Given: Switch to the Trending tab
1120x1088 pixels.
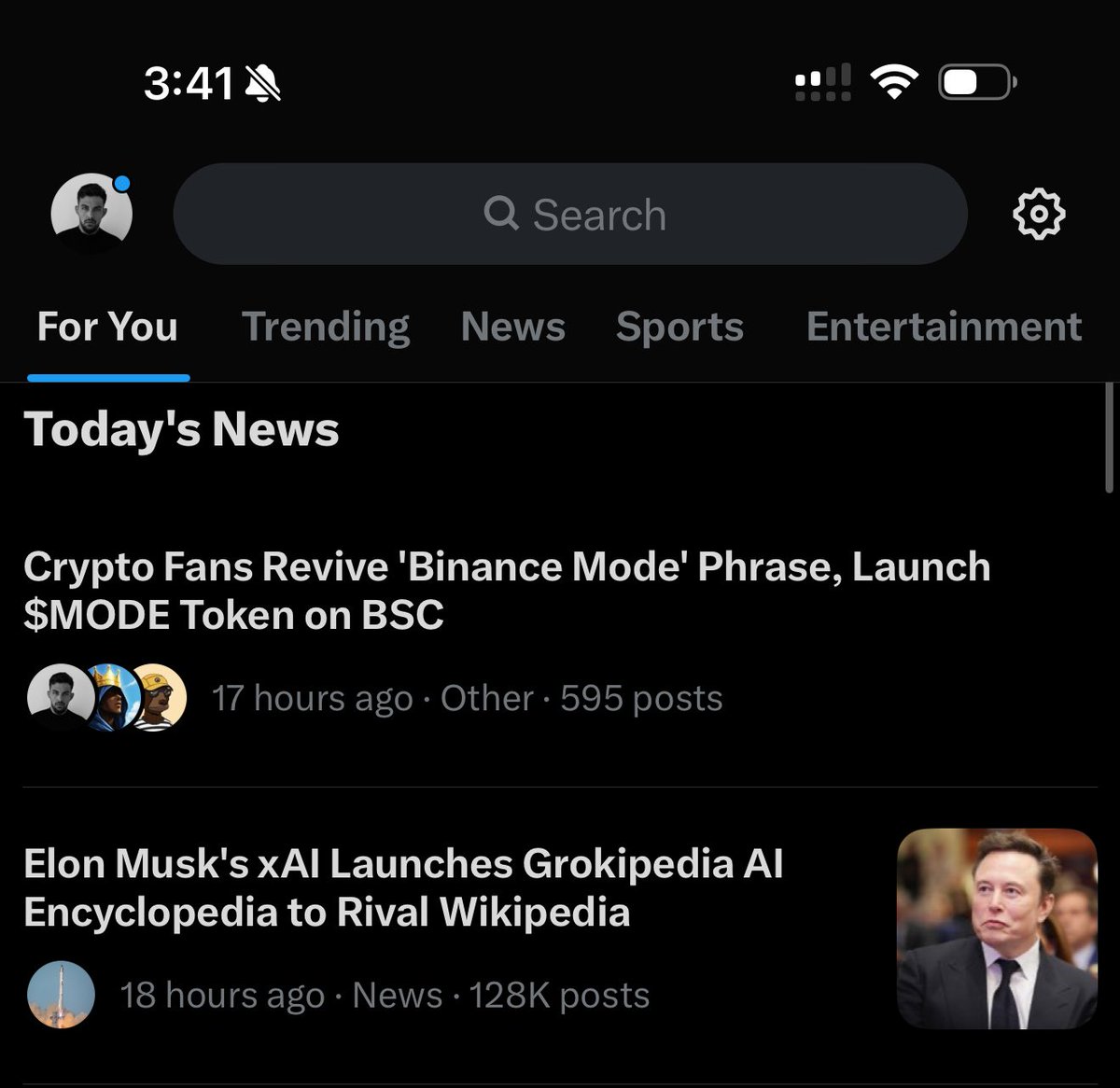Looking at the screenshot, I should click(x=325, y=328).
